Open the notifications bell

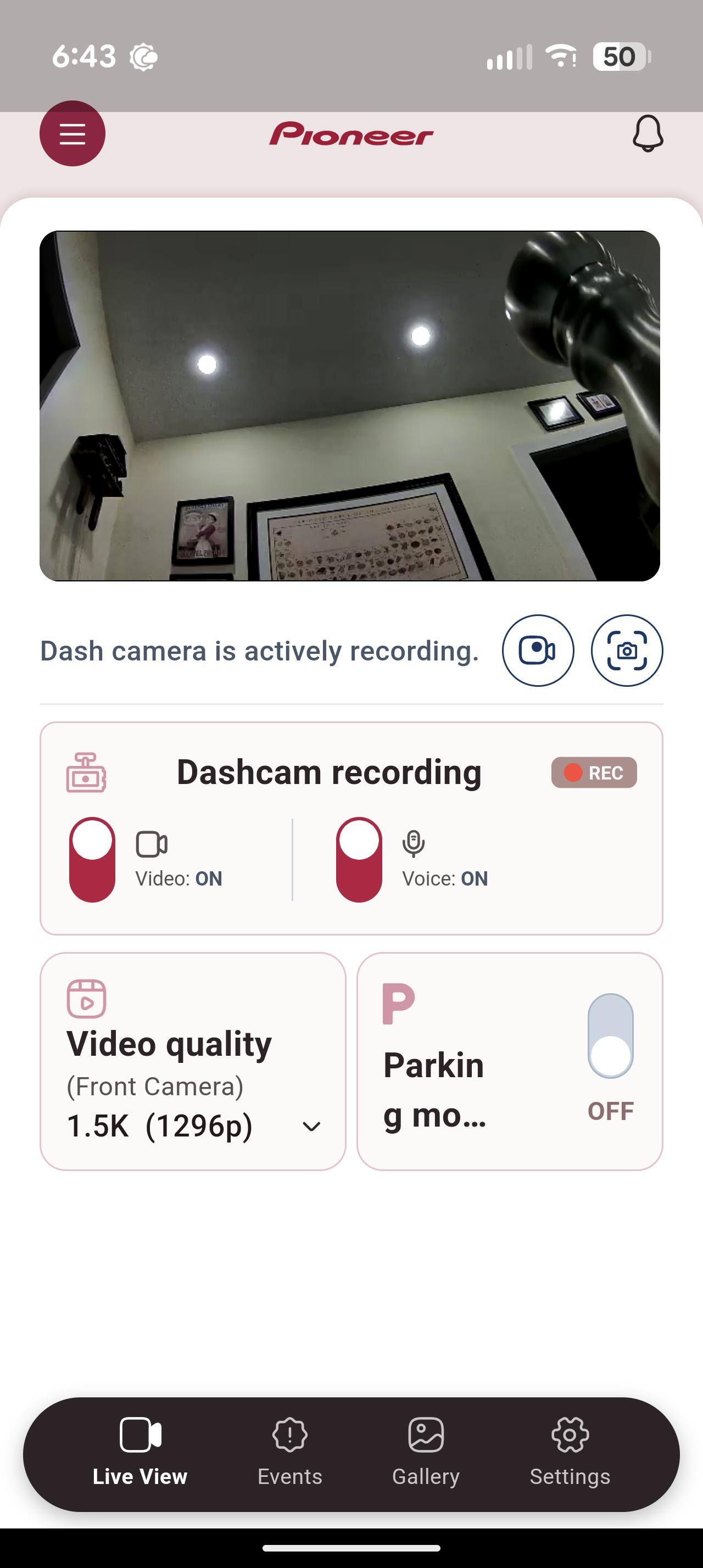tap(648, 133)
